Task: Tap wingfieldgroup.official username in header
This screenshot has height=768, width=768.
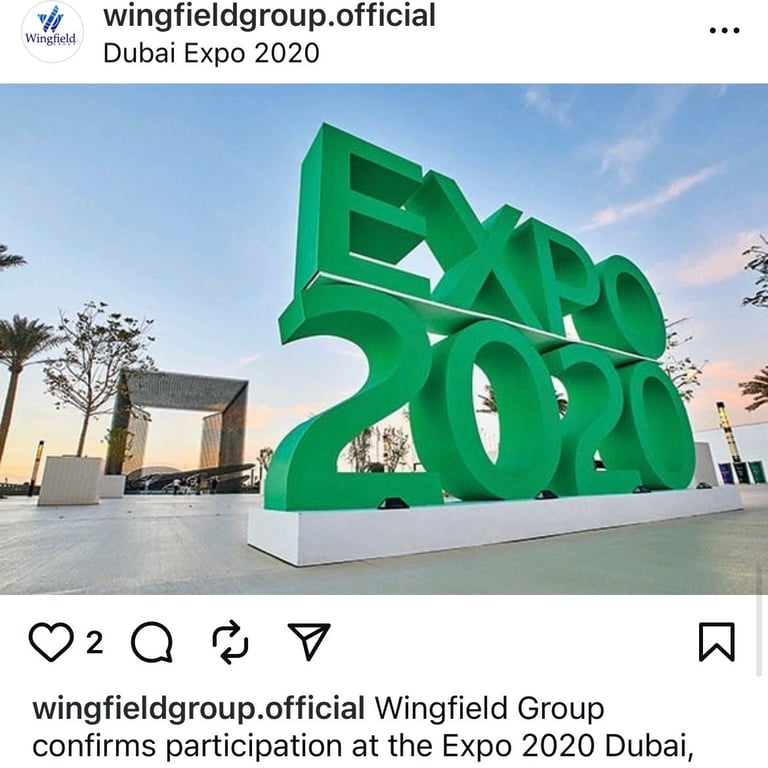Action: 269,16
